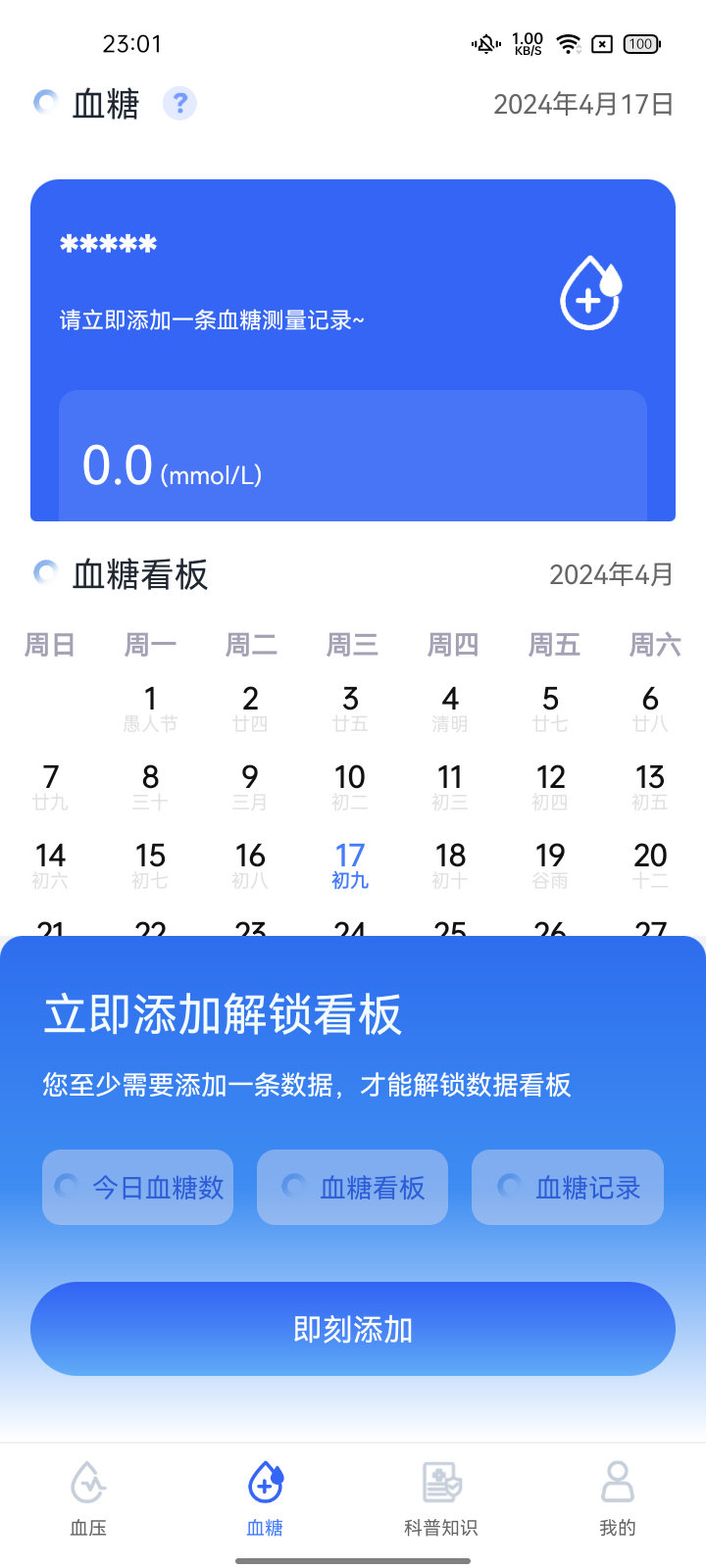Switch to the 血糖 bottom tab
Screen dimensions: 706x1568
265,1497
